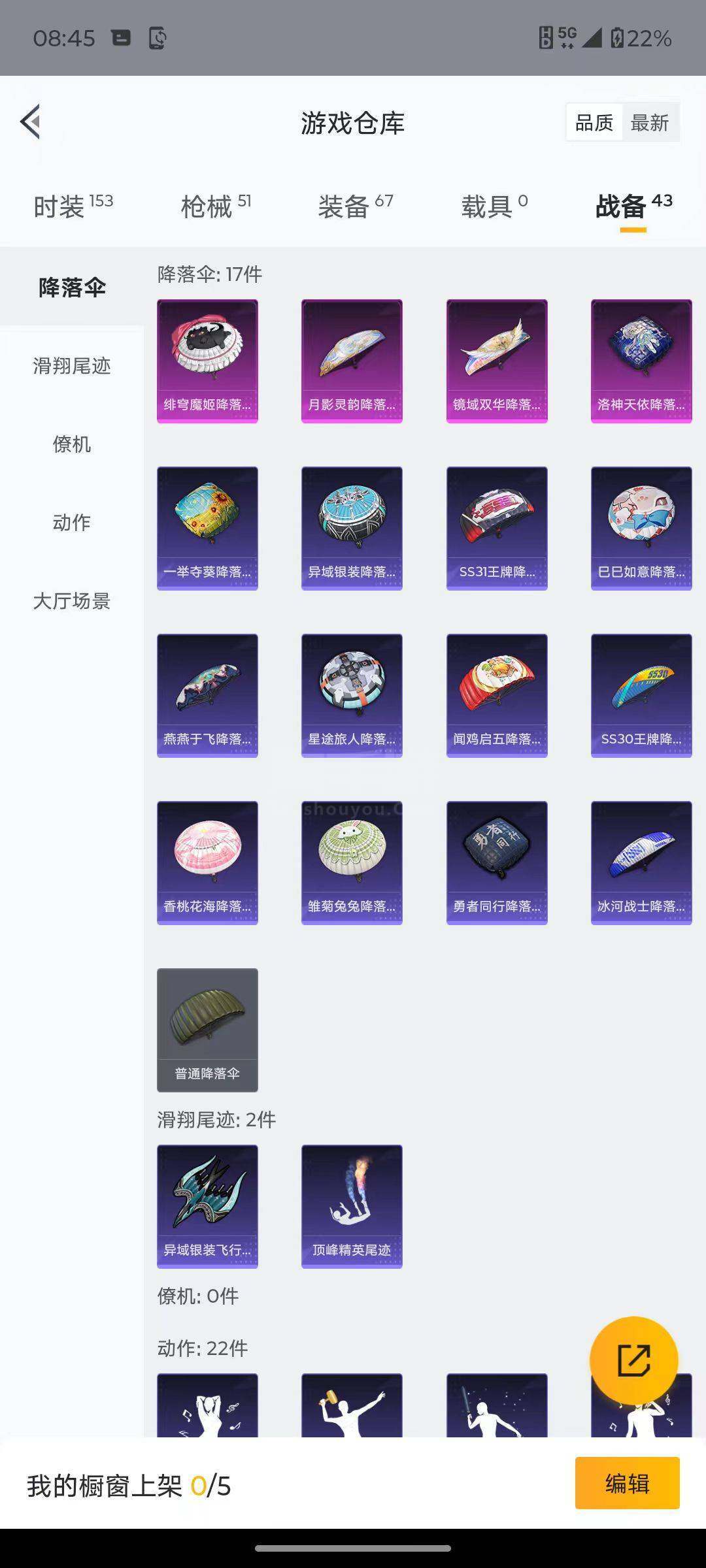The width and height of the screenshot is (706, 1568).
Task: Sort by 最新
Action: [649, 123]
